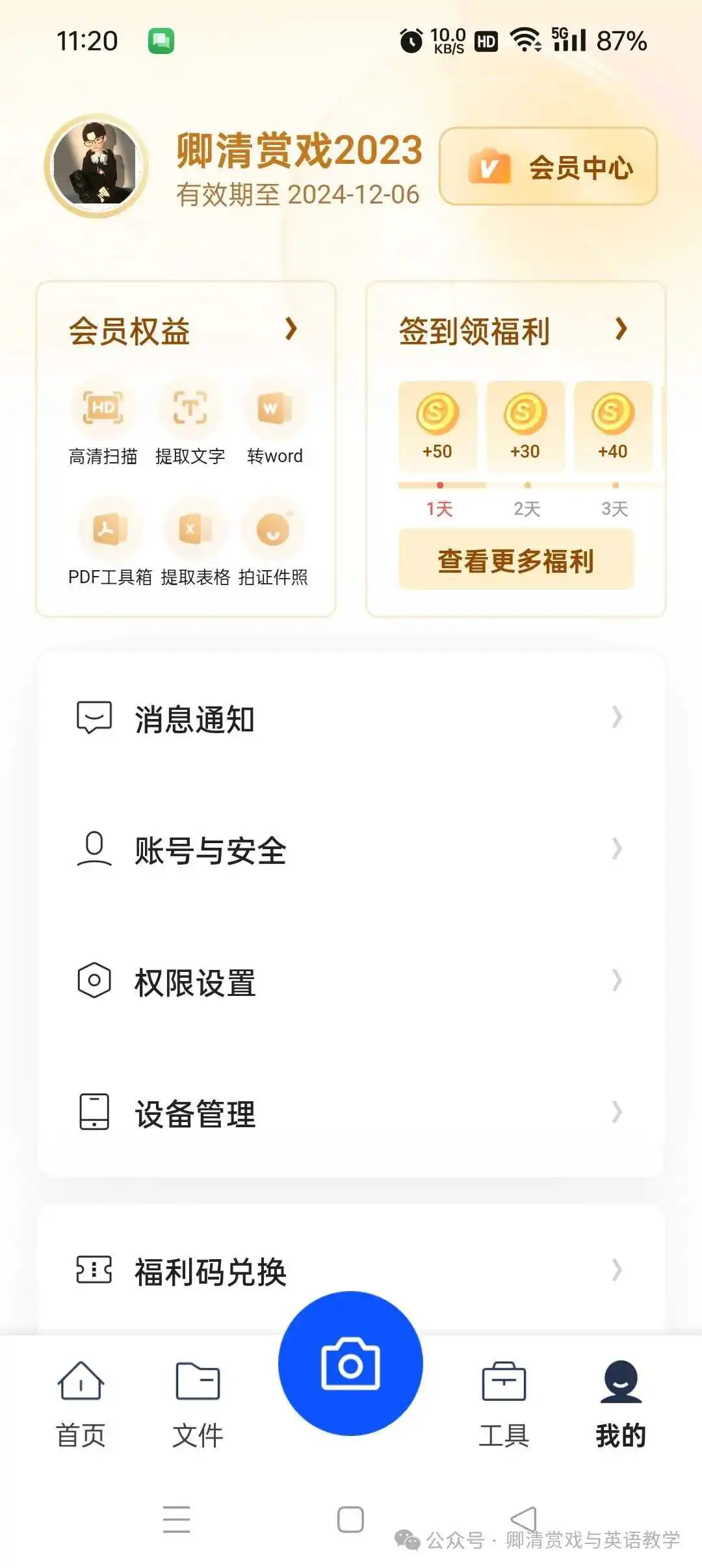
Task: Open 权限设置 permission settings
Action: [350, 981]
